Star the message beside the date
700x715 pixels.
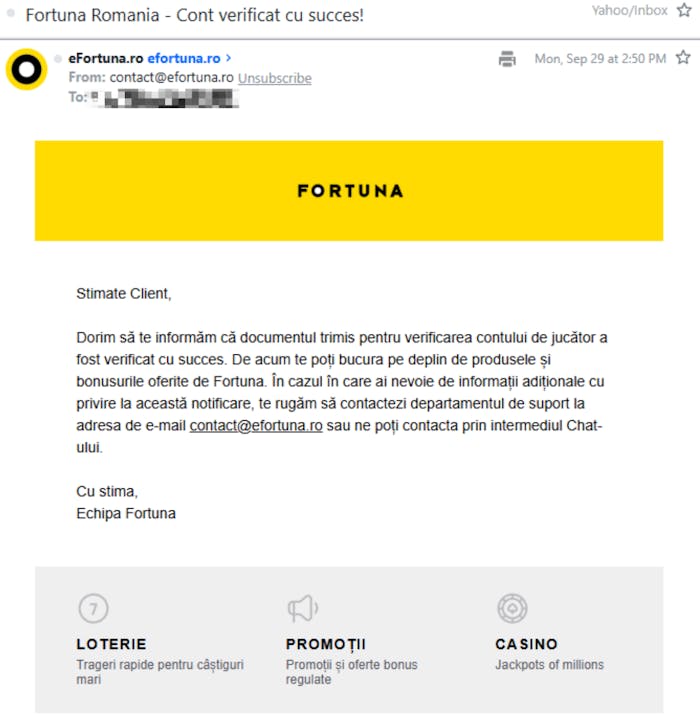683,58
